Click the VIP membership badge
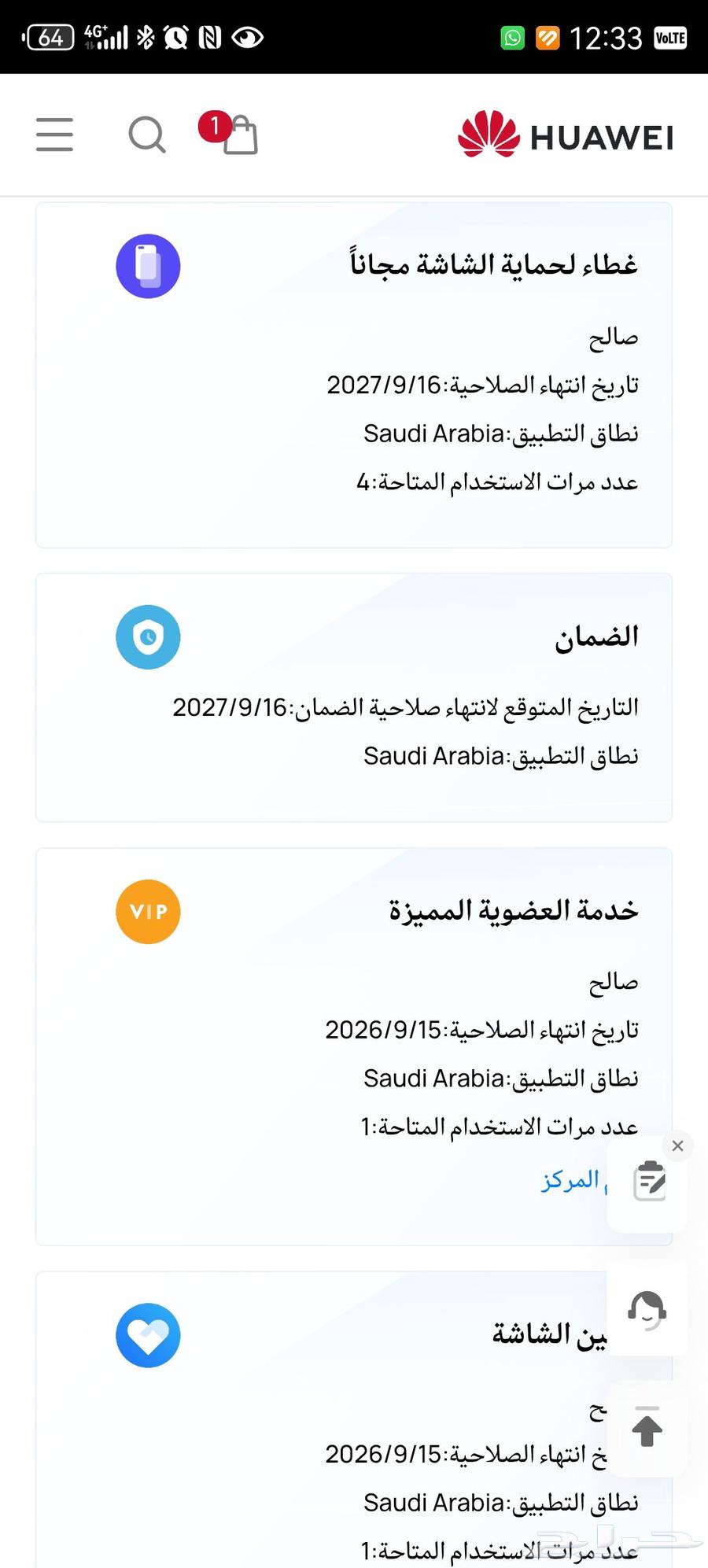The width and height of the screenshot is (708, 1568). [148, 911]
